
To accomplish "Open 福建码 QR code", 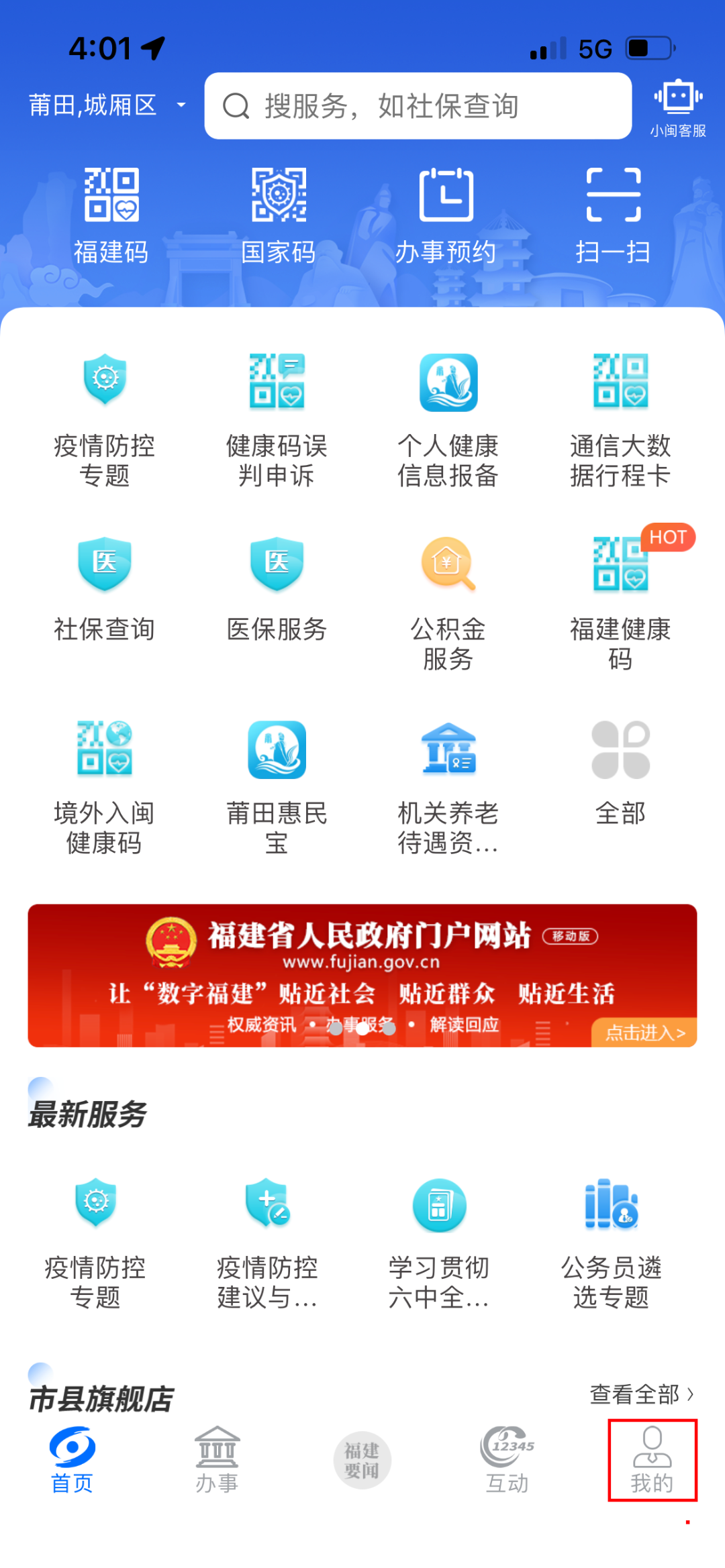I will pyautogui.click(x=111, y=215).
